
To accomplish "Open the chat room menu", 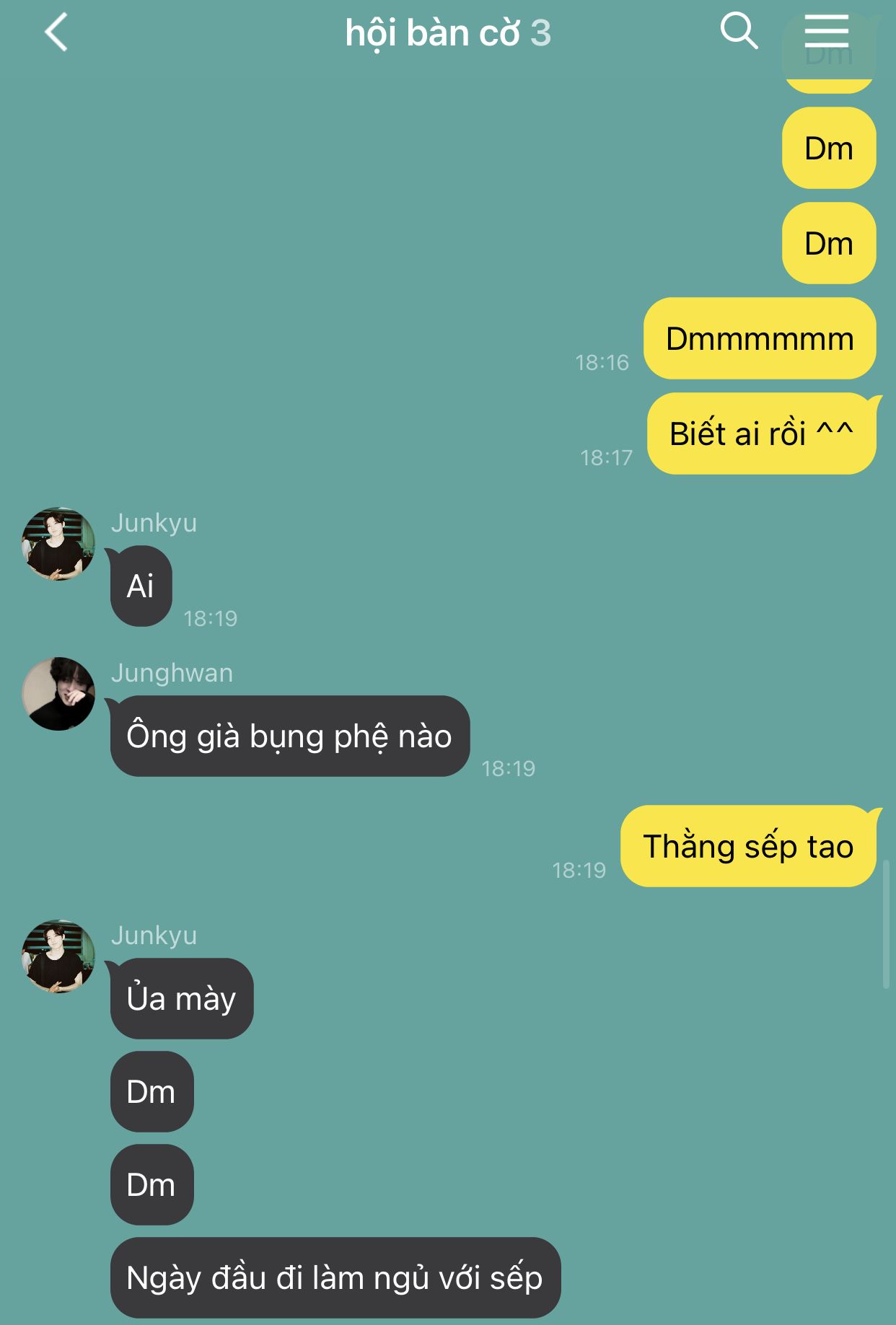I will (826, 31).
